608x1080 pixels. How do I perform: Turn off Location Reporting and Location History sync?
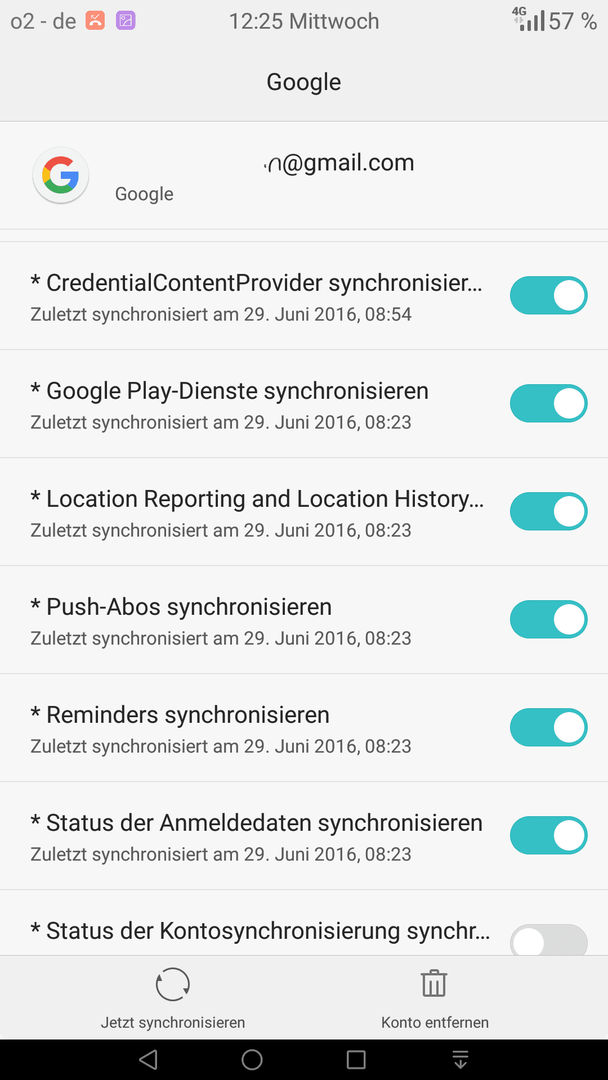548,511
